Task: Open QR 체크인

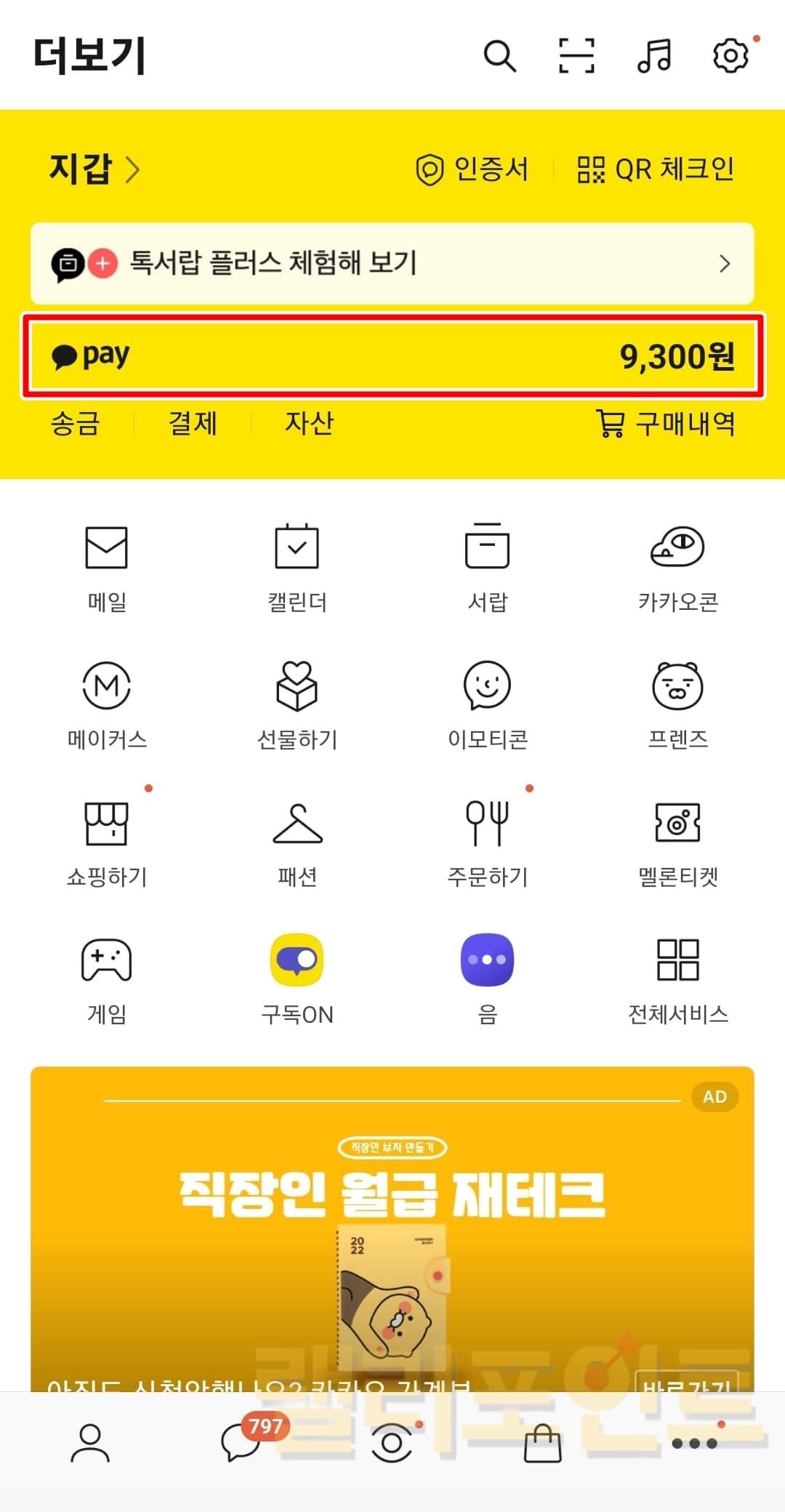Action: pos(656,169)
